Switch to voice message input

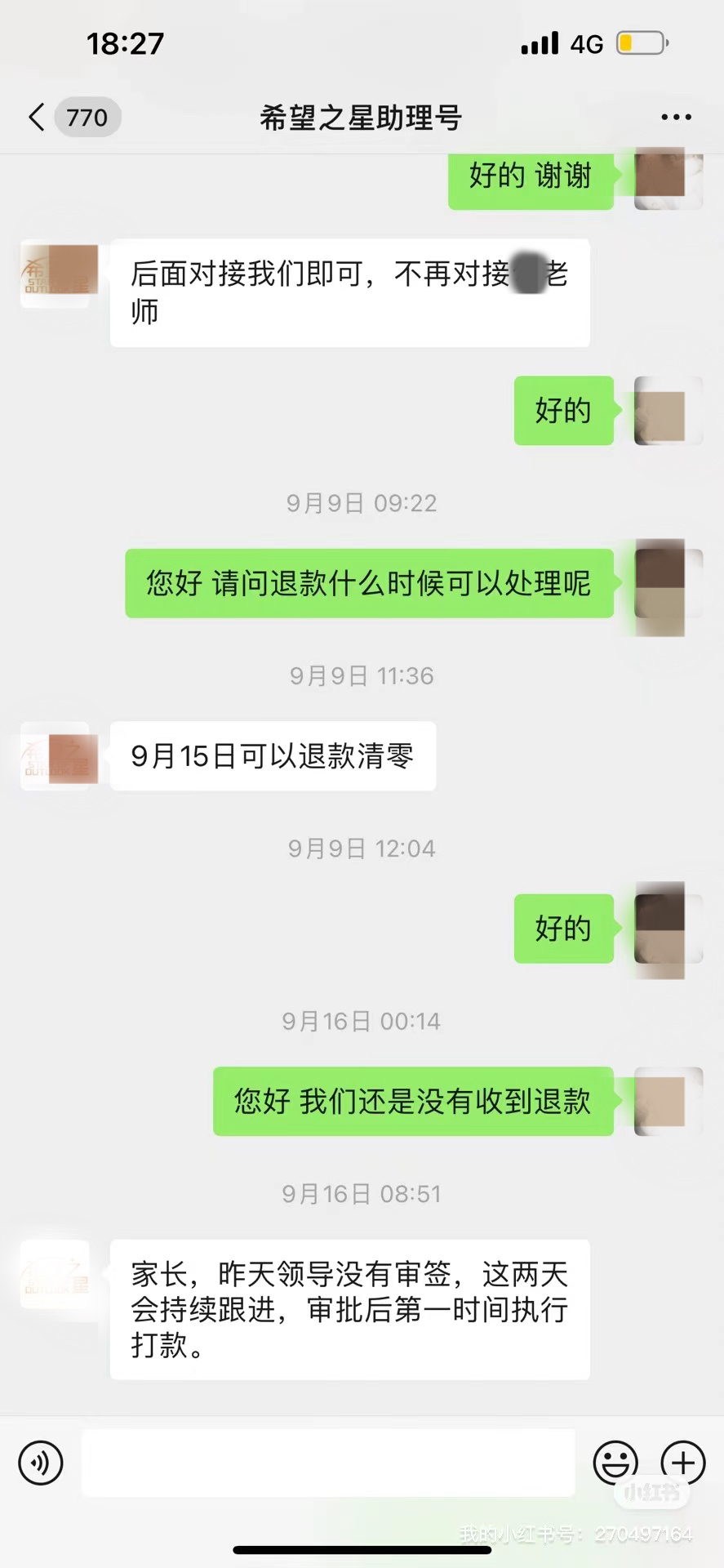[41, 1461]
